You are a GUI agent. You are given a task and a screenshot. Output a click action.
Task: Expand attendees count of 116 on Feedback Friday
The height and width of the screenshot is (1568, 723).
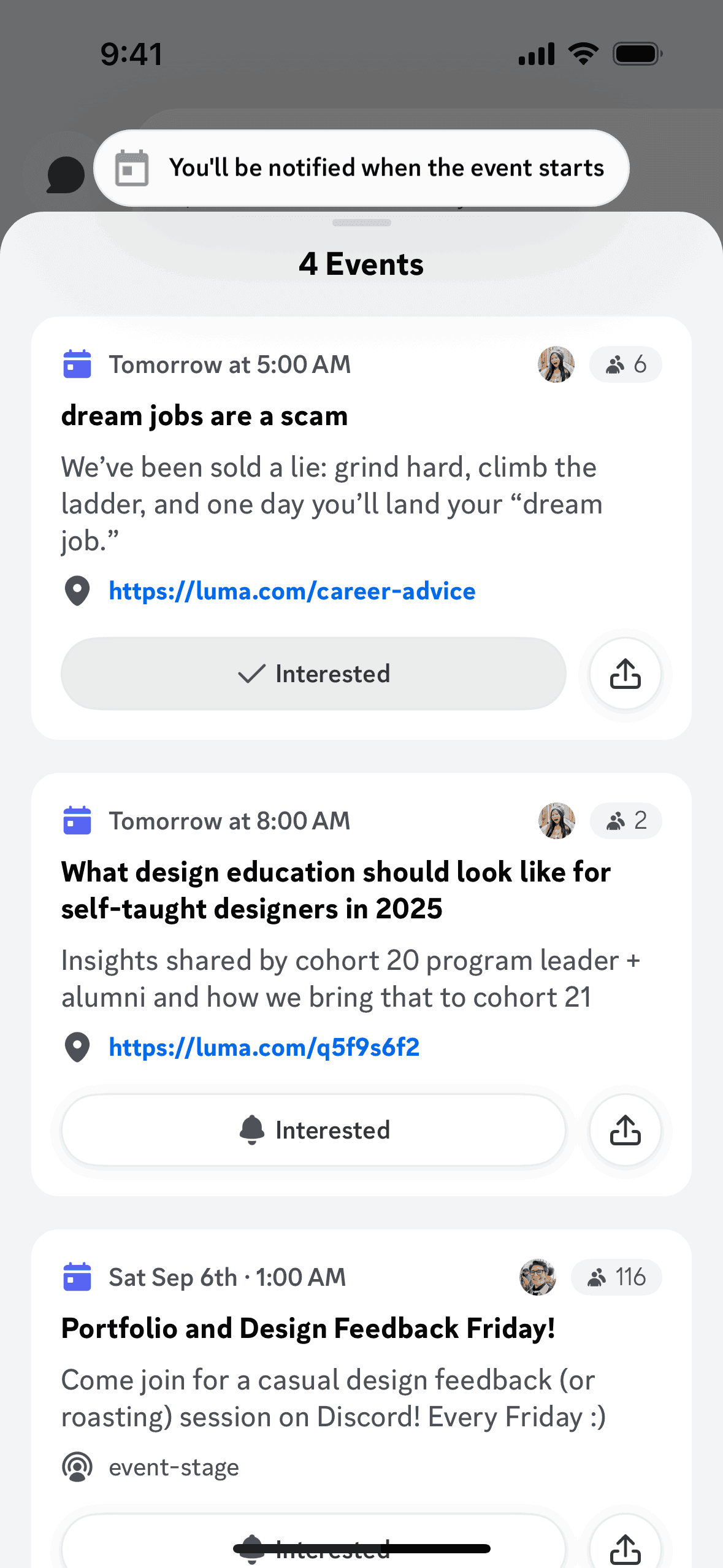point(616,1277)
